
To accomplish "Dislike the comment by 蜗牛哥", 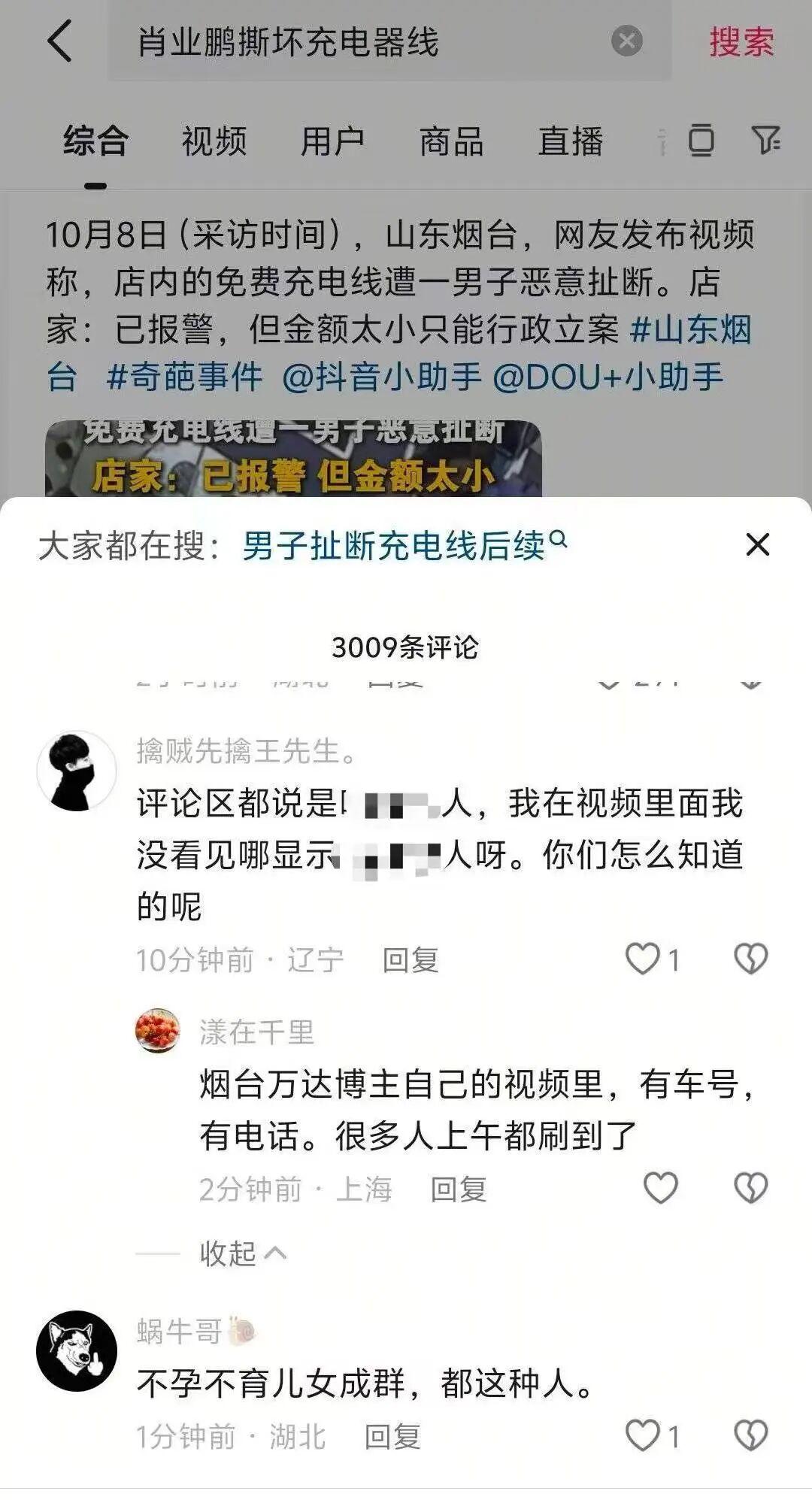I will point(750,1436).
